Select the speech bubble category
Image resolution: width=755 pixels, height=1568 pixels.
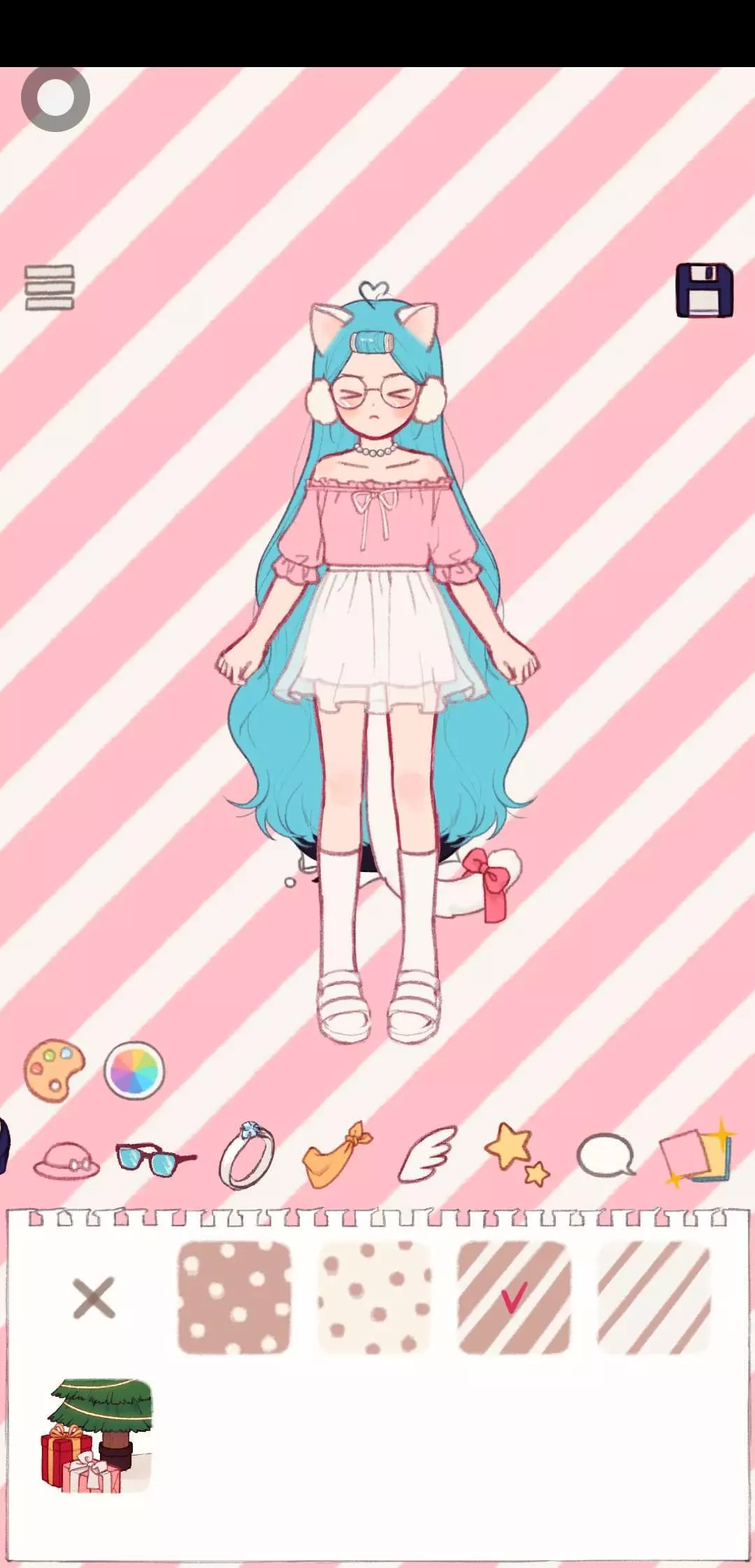tap(606, 1155)
